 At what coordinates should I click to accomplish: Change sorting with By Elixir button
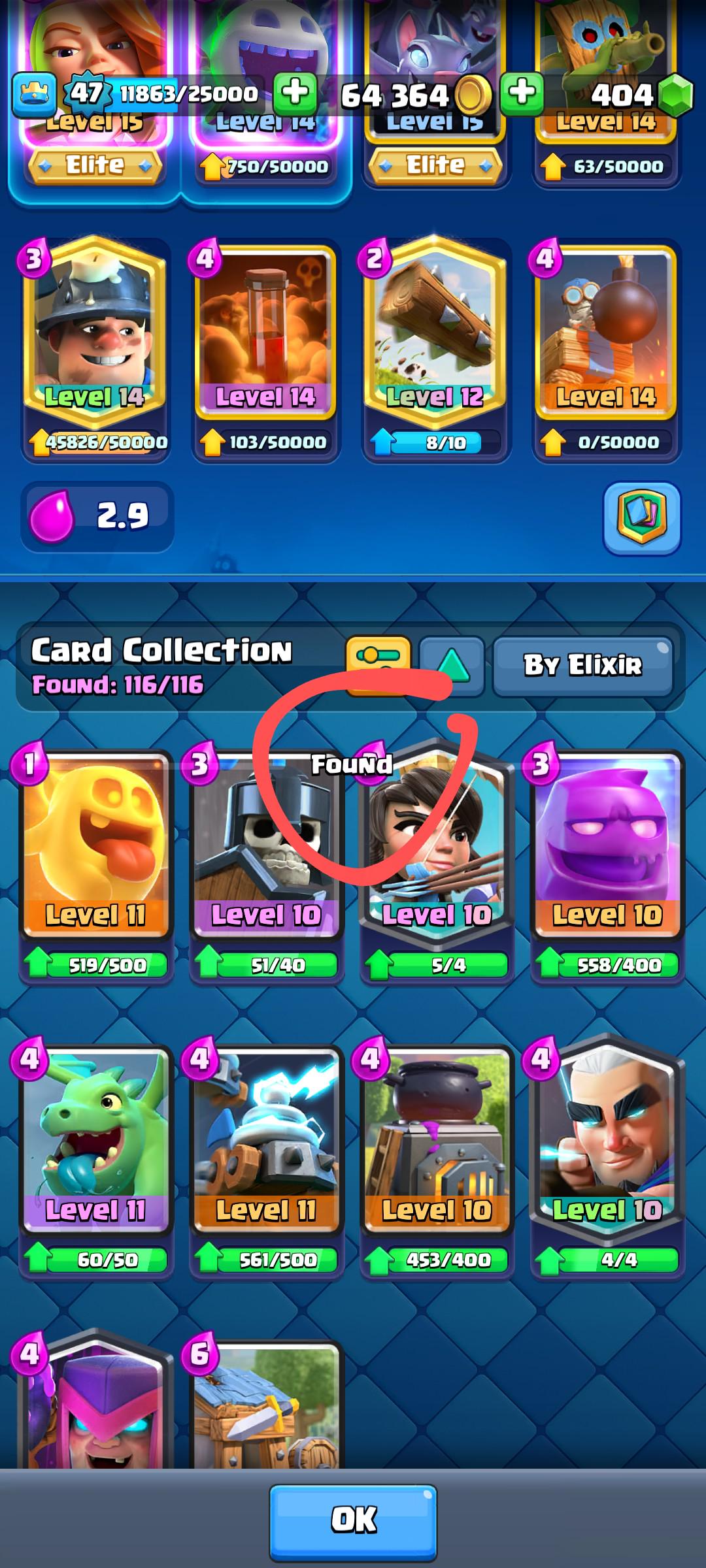[x=582, y=665]
